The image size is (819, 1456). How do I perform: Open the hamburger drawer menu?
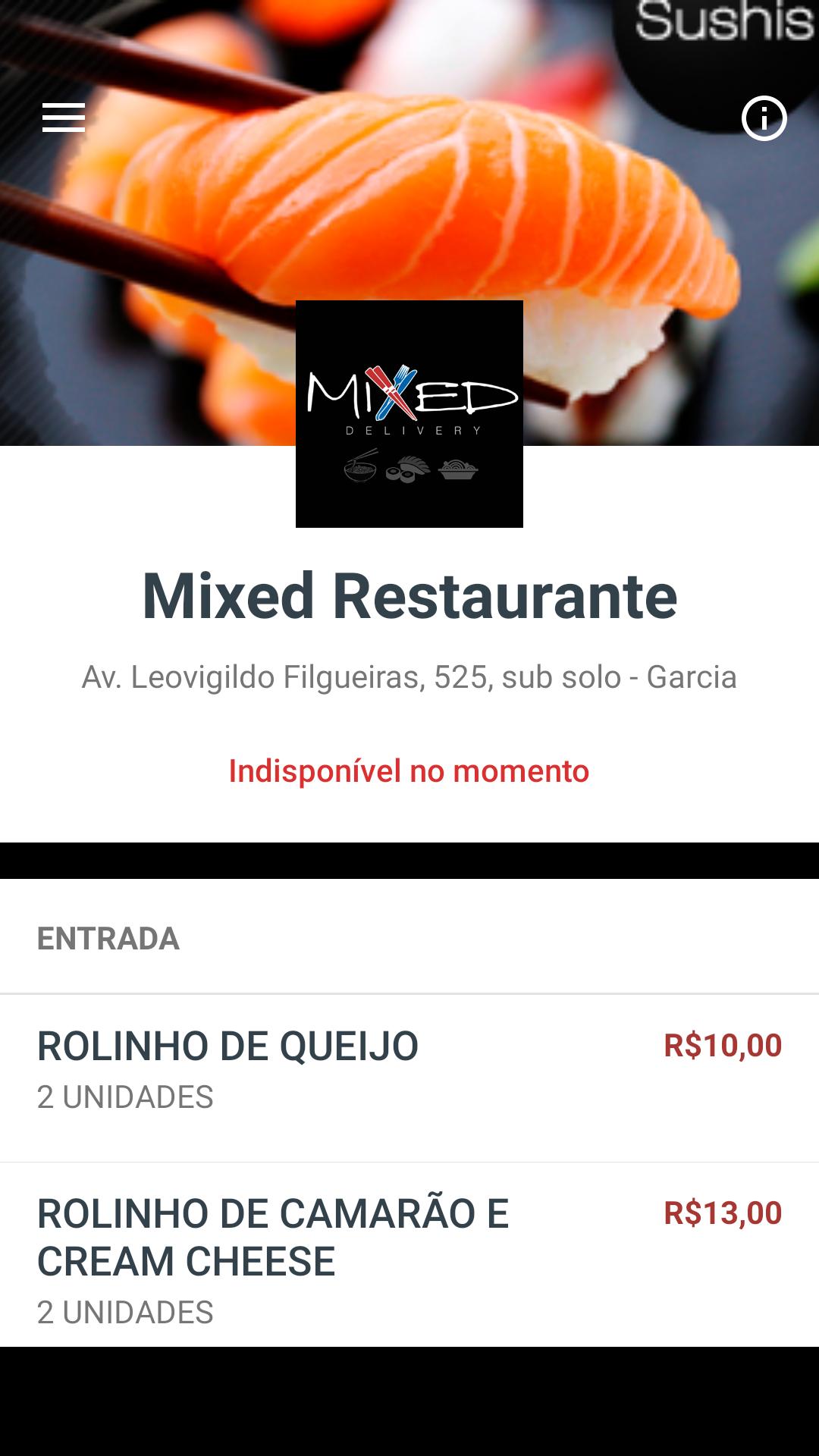click(x=64, y=118)
